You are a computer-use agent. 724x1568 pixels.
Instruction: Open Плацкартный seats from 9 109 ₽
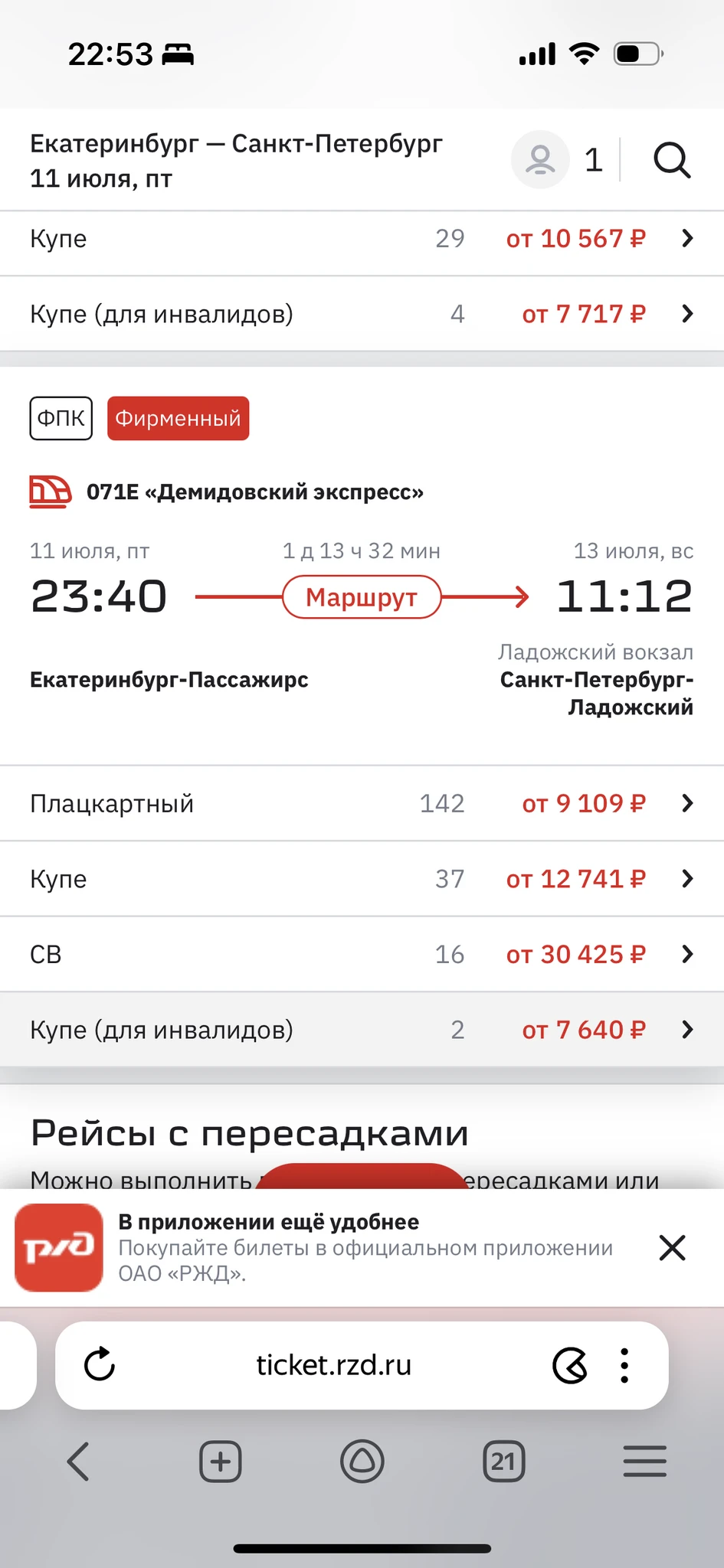[362, 803]
